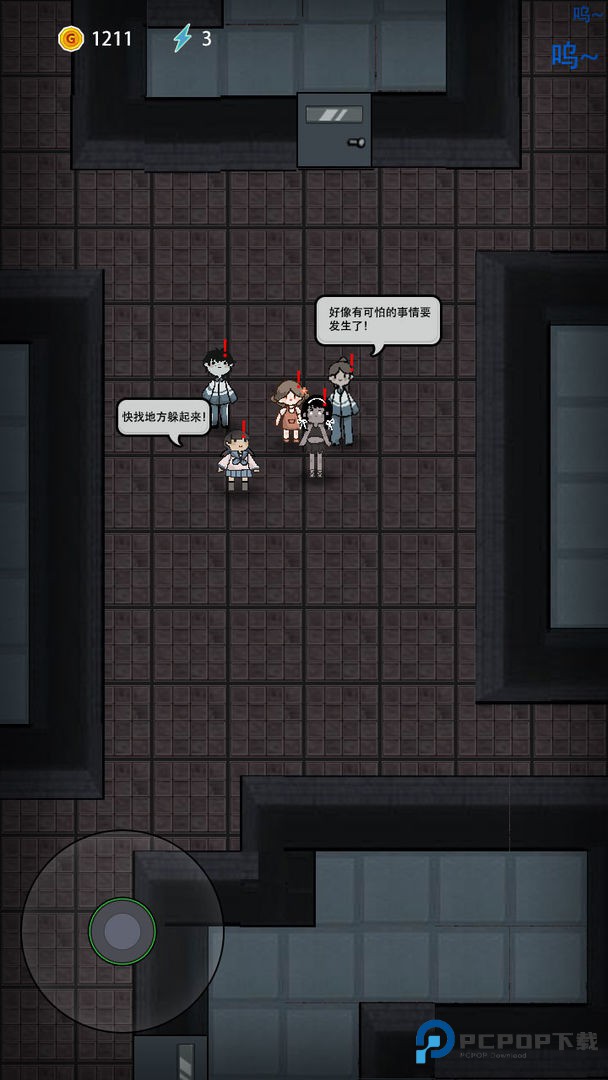Tap the virtual joystick control
Image resolution: width=608 pixels, height=1080 pixels.
[122, 931]
